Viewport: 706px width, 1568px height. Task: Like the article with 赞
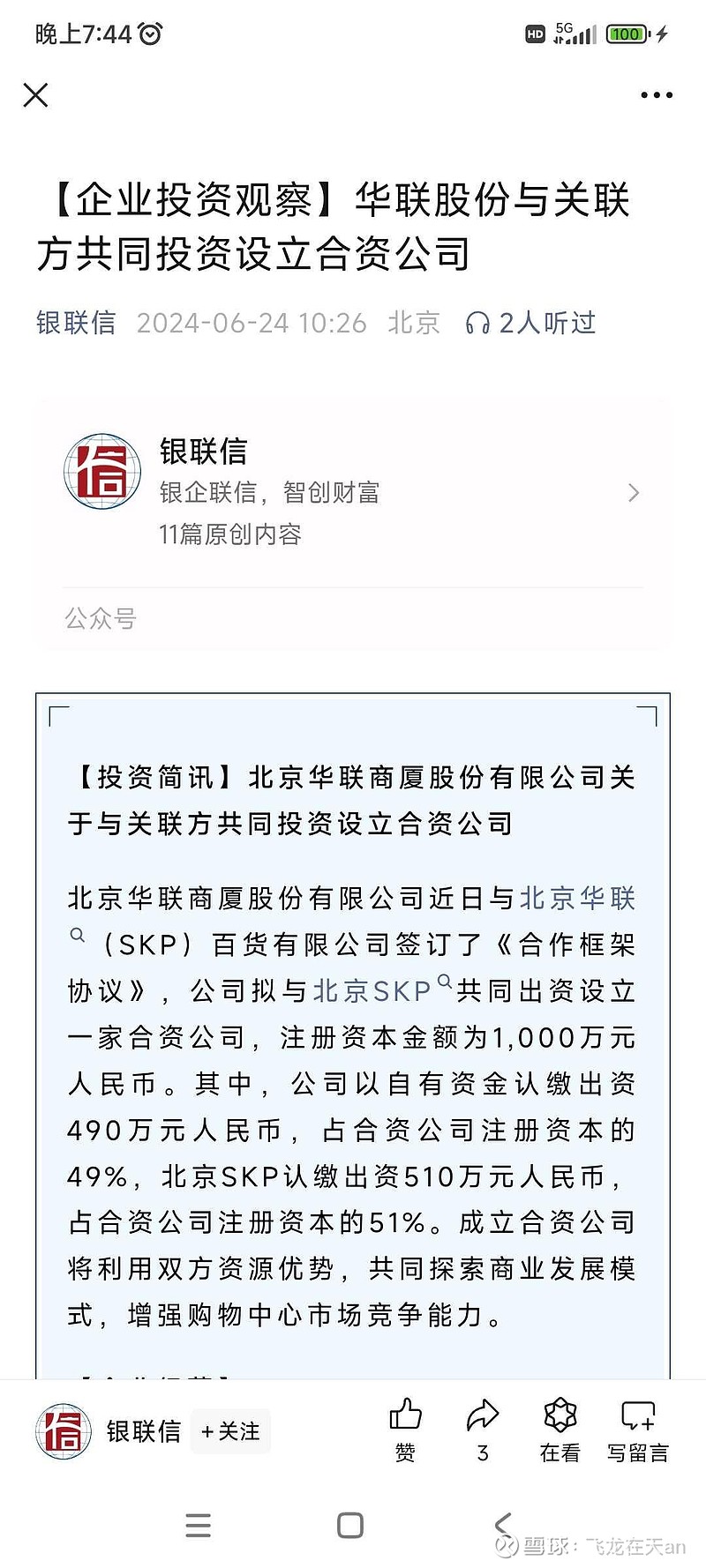405,1430
